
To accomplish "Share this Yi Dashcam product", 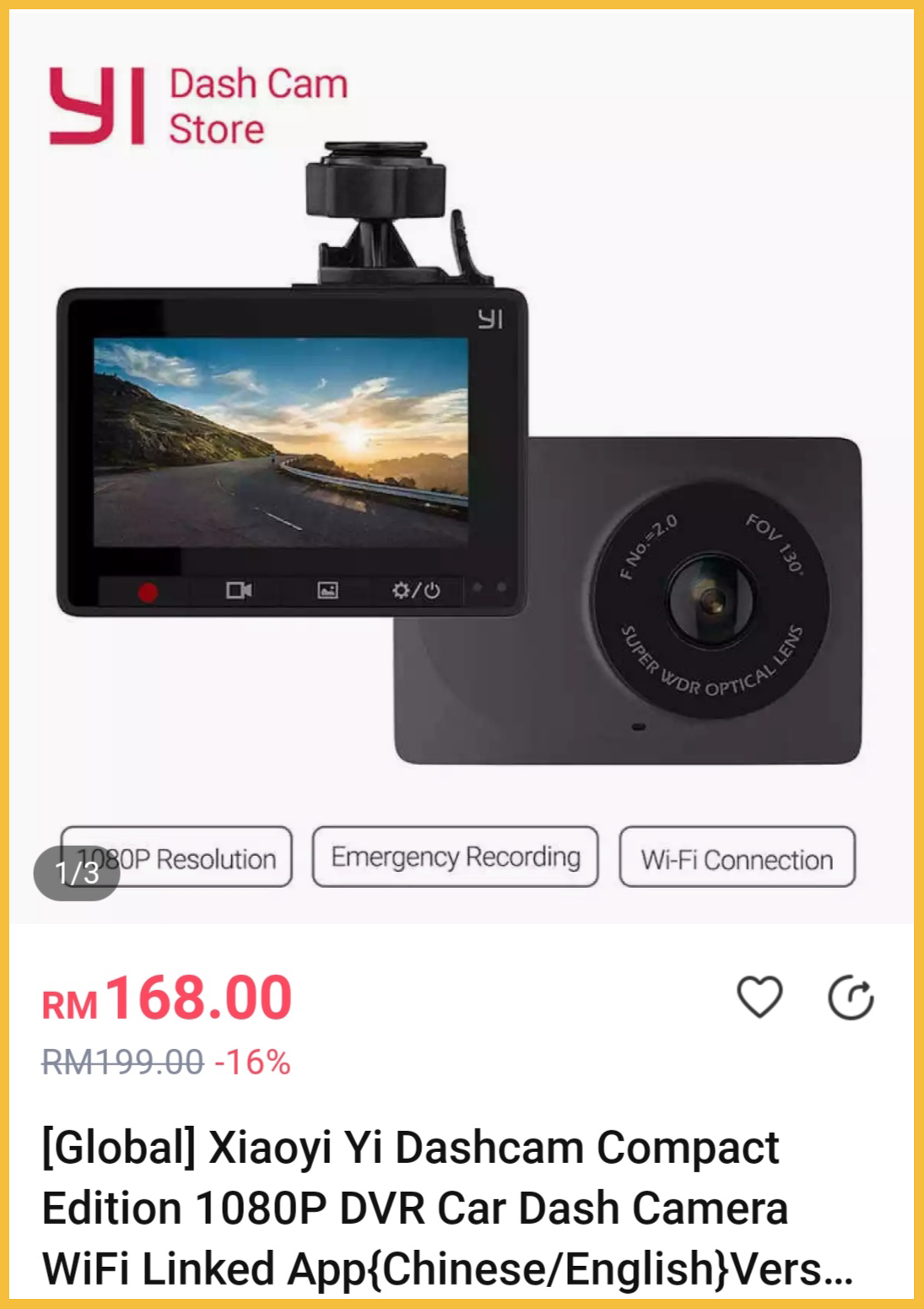I will pos(850,998).
